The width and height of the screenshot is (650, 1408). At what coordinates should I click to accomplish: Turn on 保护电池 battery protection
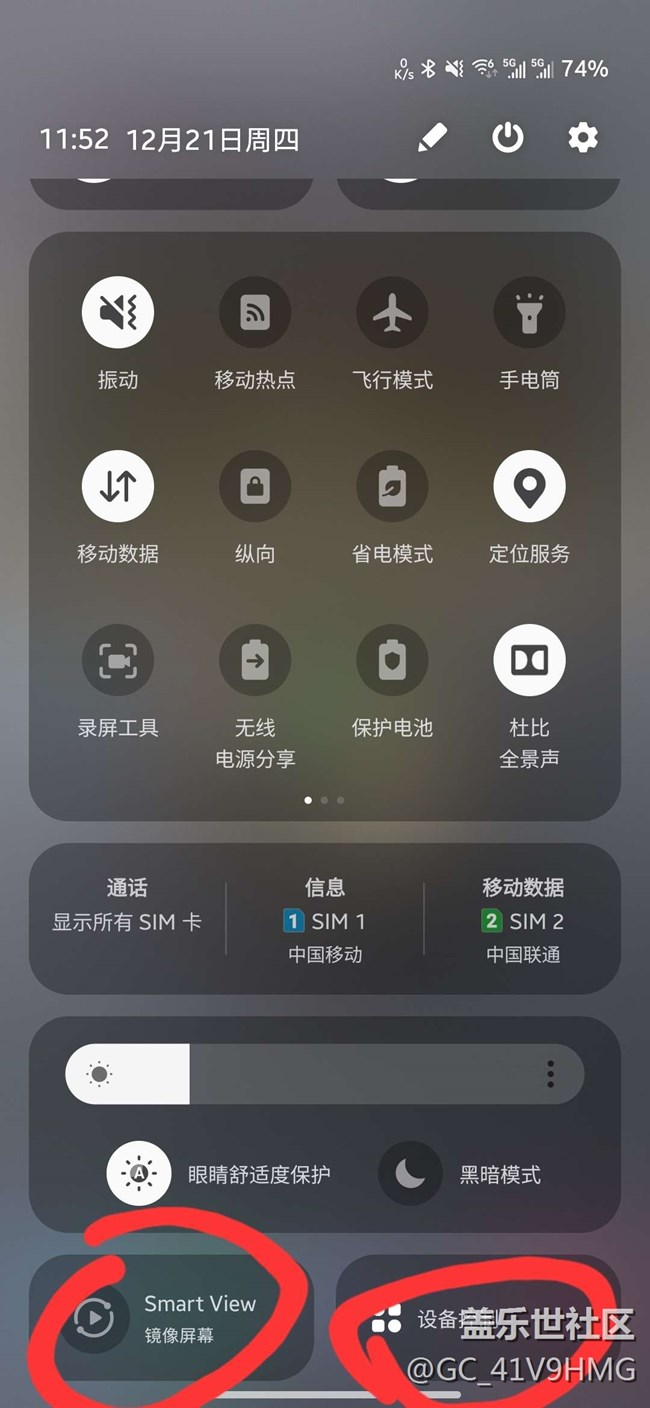click(392, 660)
